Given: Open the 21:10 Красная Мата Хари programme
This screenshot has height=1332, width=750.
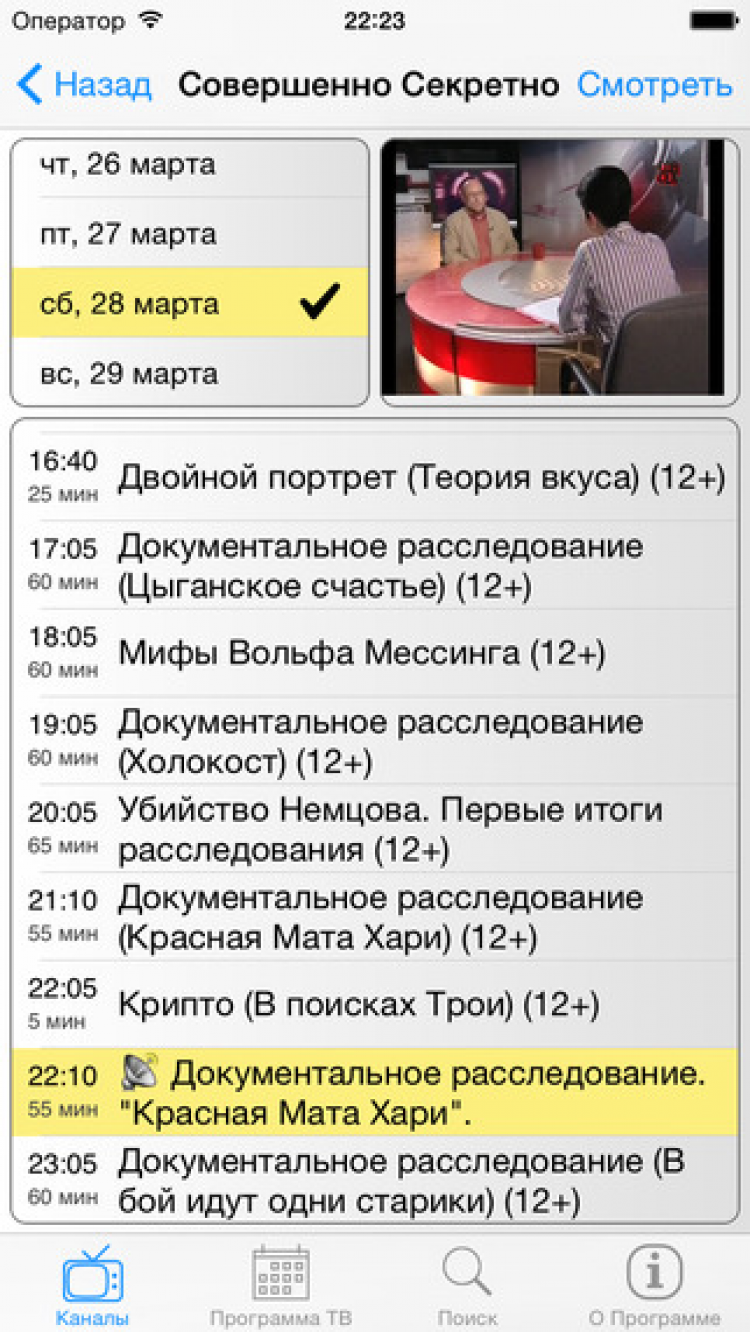Looking at the screenshot, I should click(x=375, y=917).
